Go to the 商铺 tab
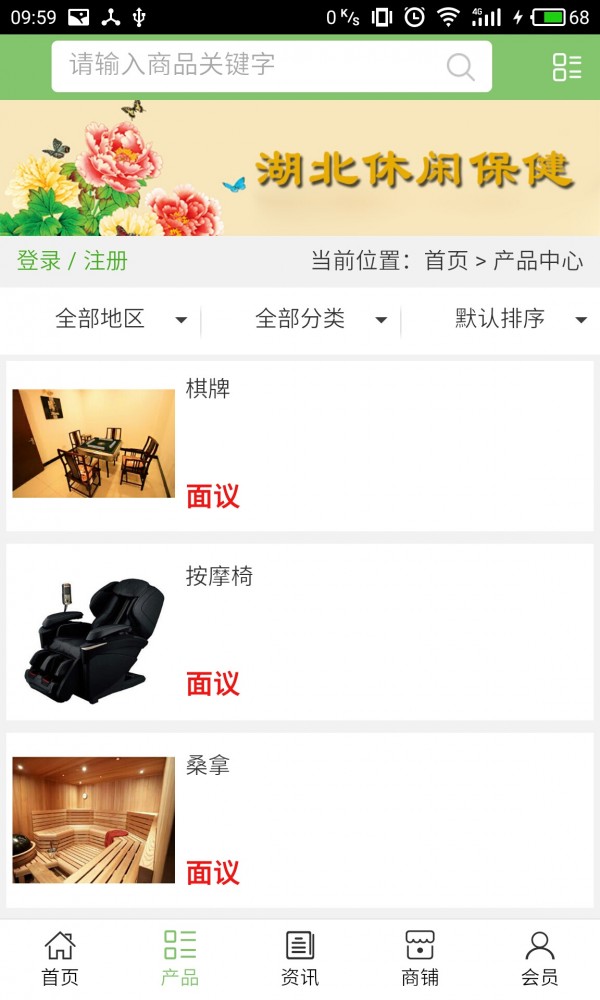The width and height of the screenshot is (600, 1000). coord(420,958)
